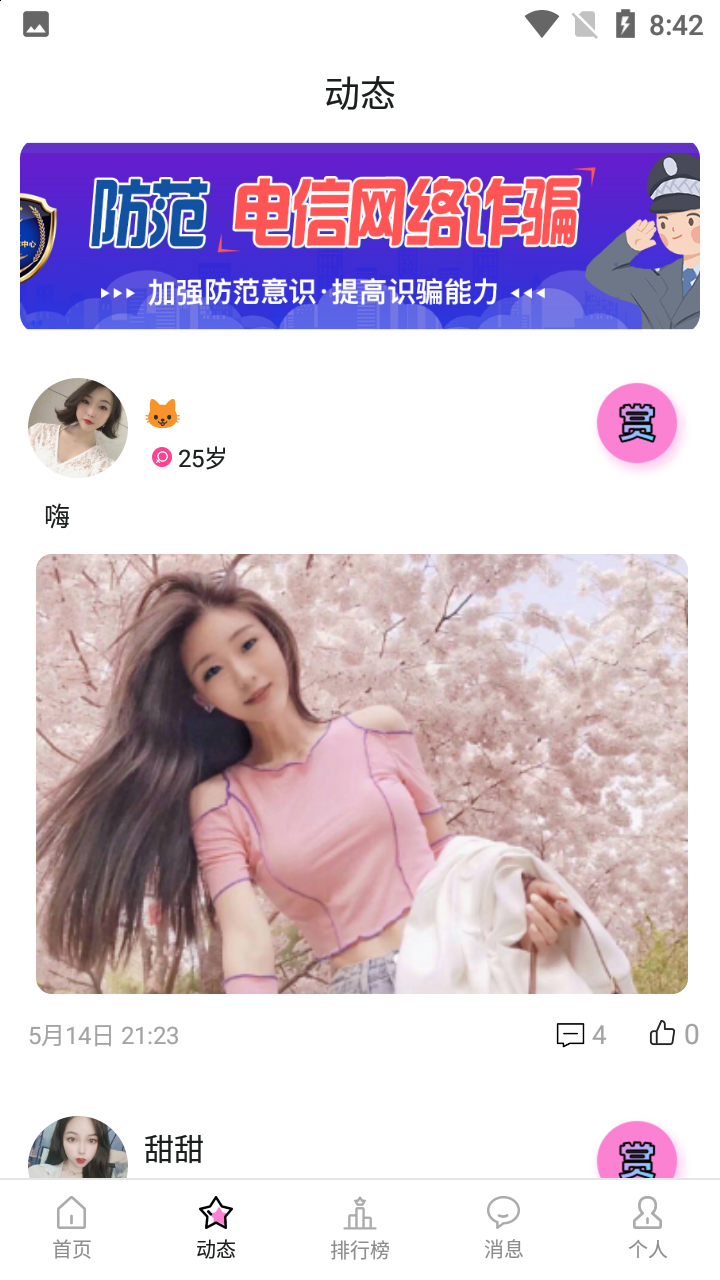Tap the image notification icon in the status bar
720x1280 pixels.
[x=36, y=24]
